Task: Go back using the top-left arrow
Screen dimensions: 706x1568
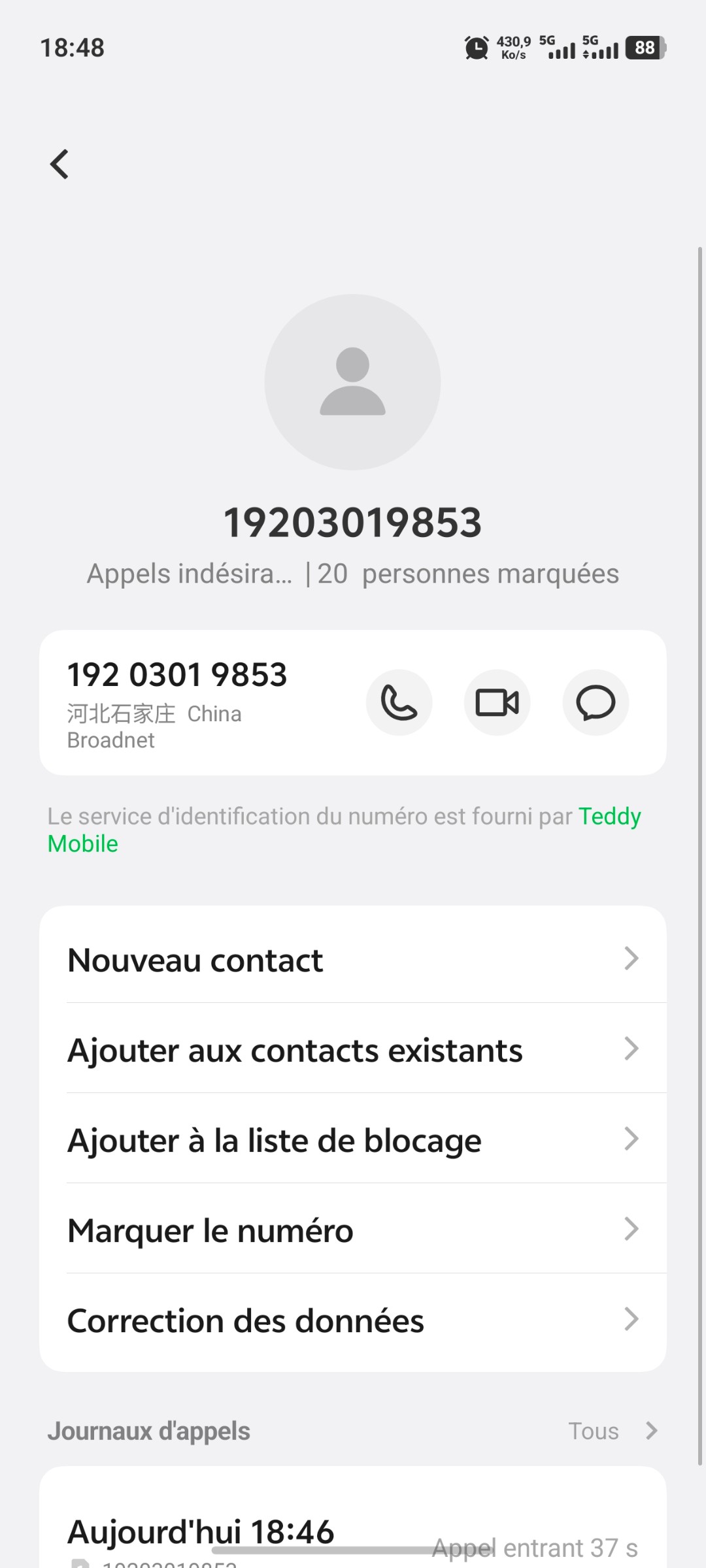Action: pyautogui.click(x=59, y=164)
